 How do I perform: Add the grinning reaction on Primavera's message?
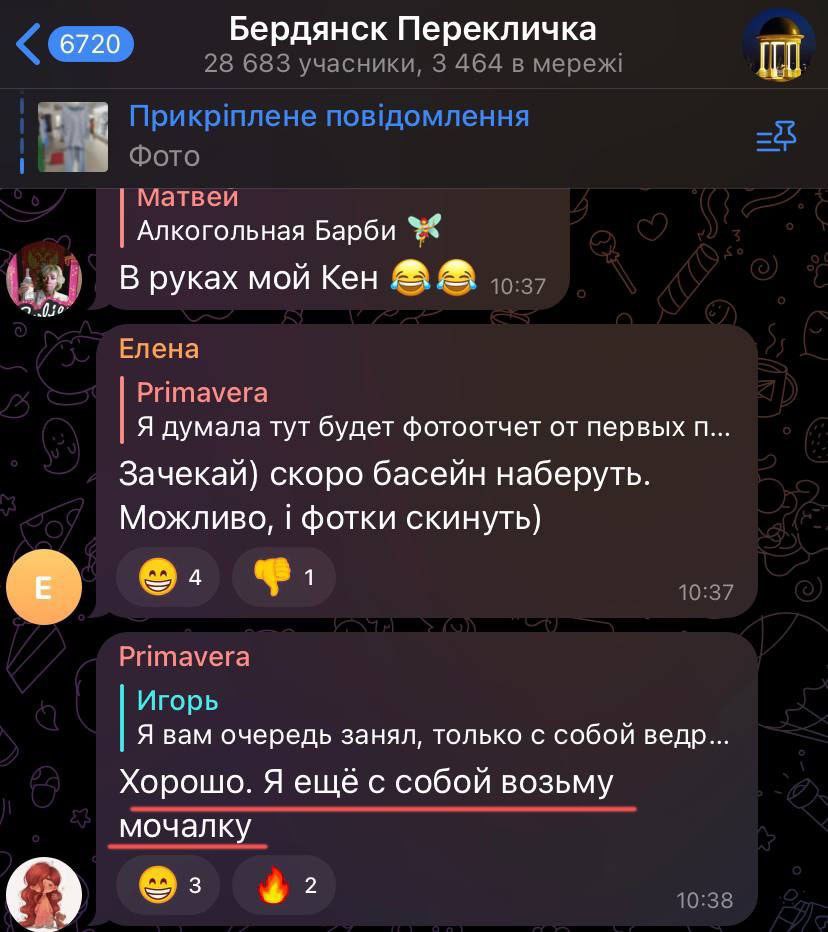168,885
